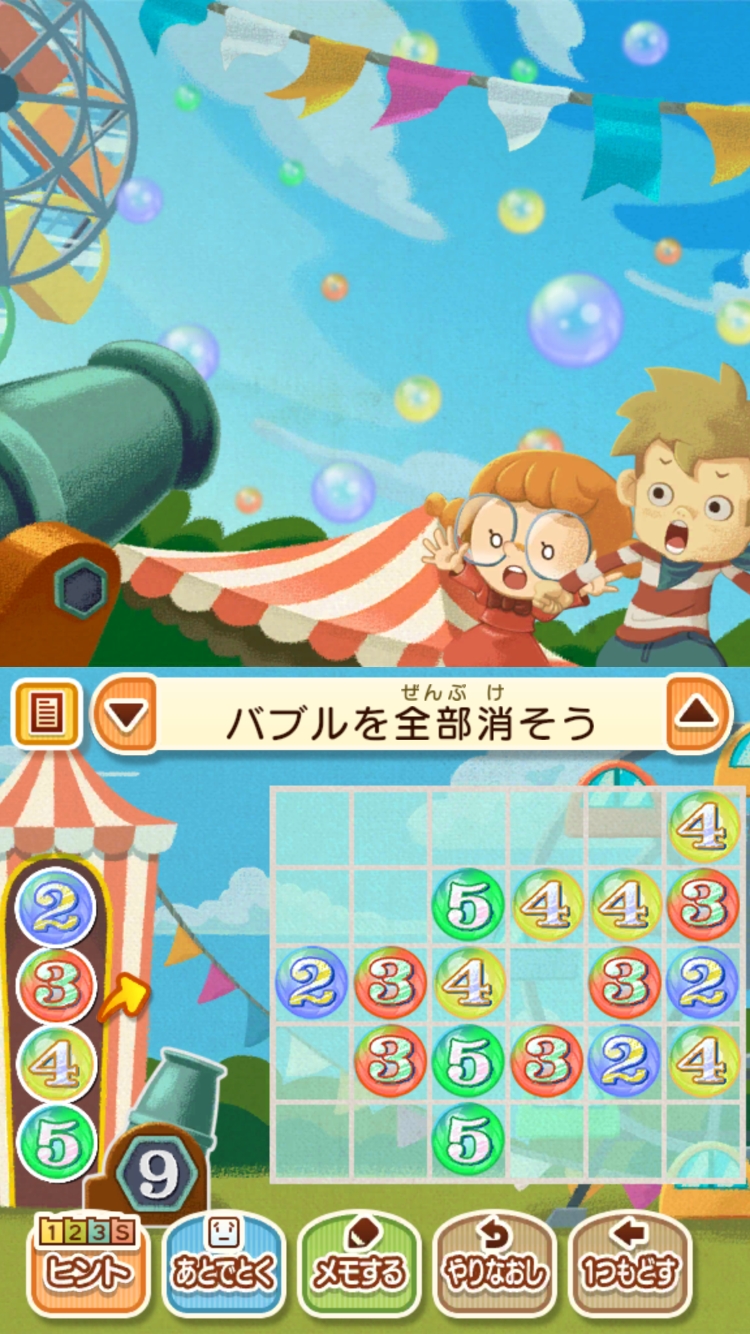Tap the yellow 4 bubble in top row

704,827
